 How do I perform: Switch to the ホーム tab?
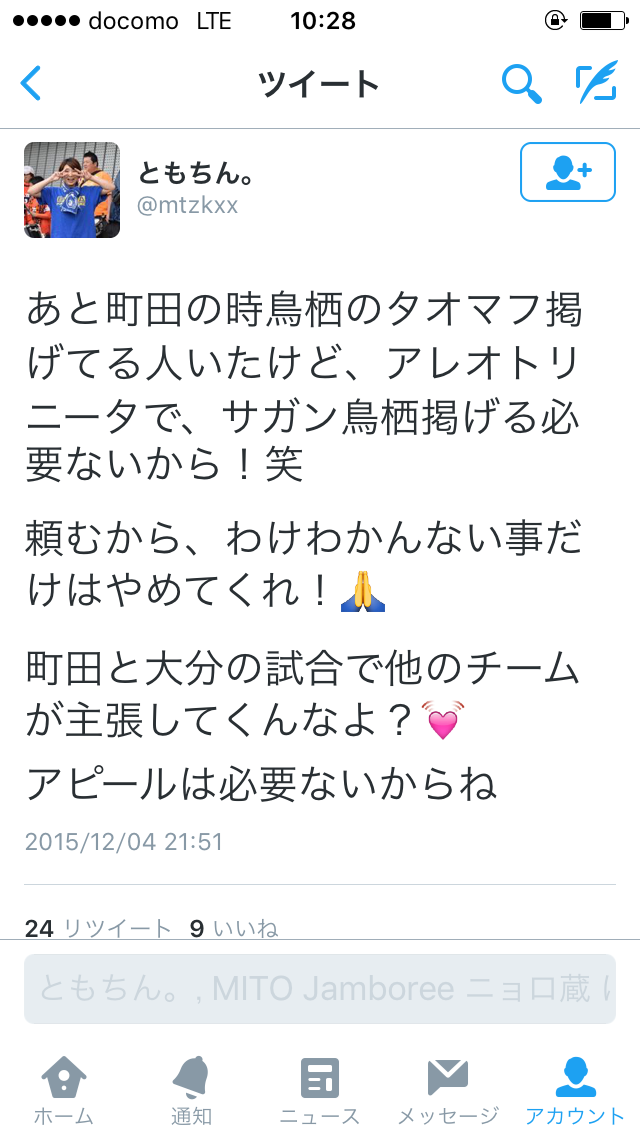(63, 1090)
